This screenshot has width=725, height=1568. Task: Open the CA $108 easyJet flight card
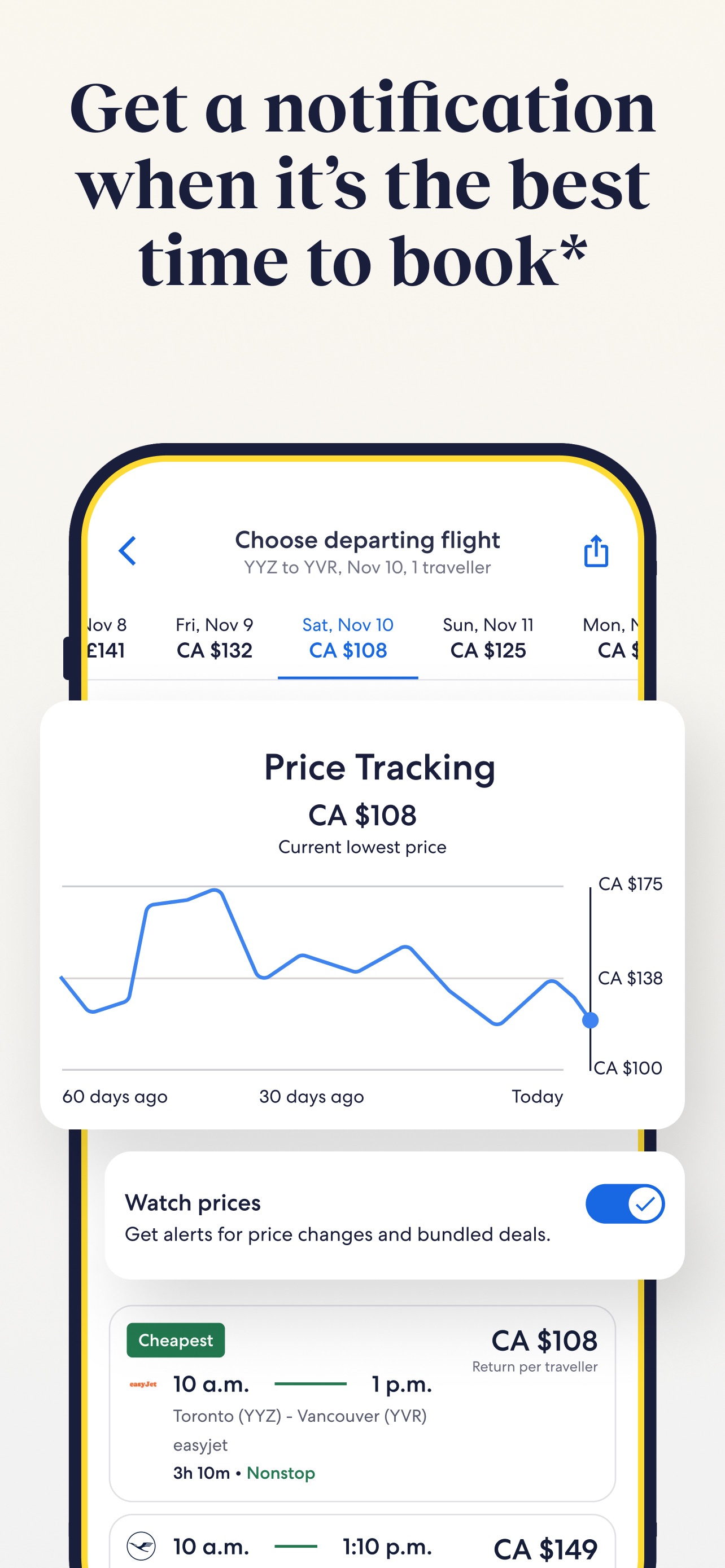point(362,1400)
